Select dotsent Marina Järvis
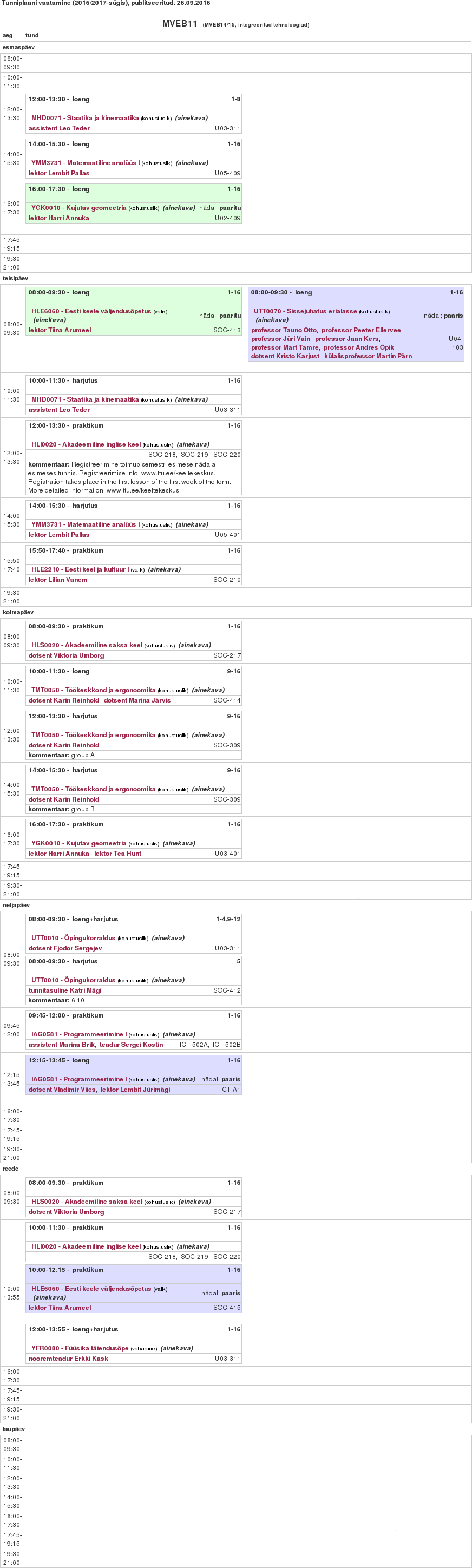This screenshot has width=472, height=1568. 137,700
